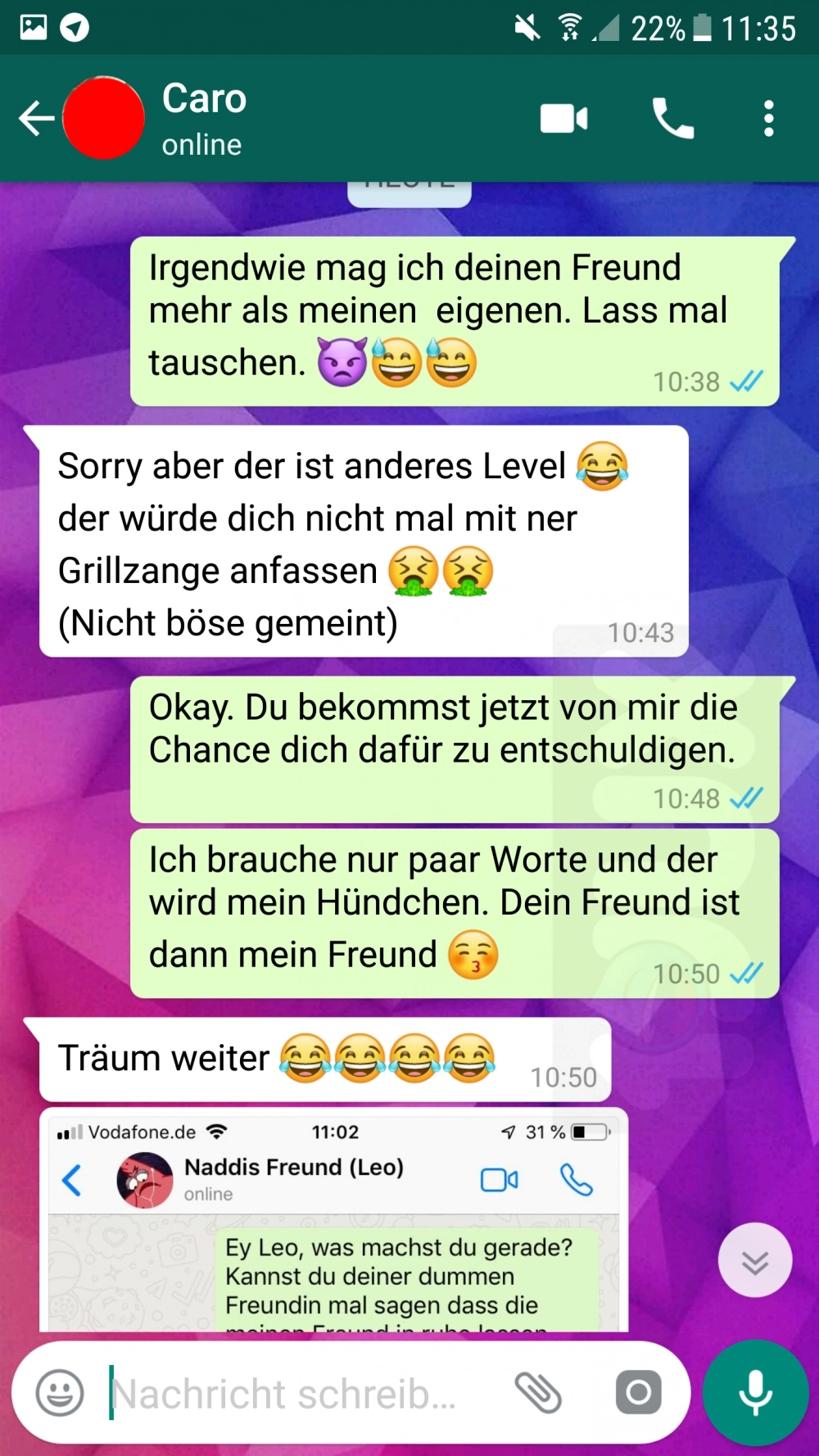Open the emoji picker

[60, 1392]
